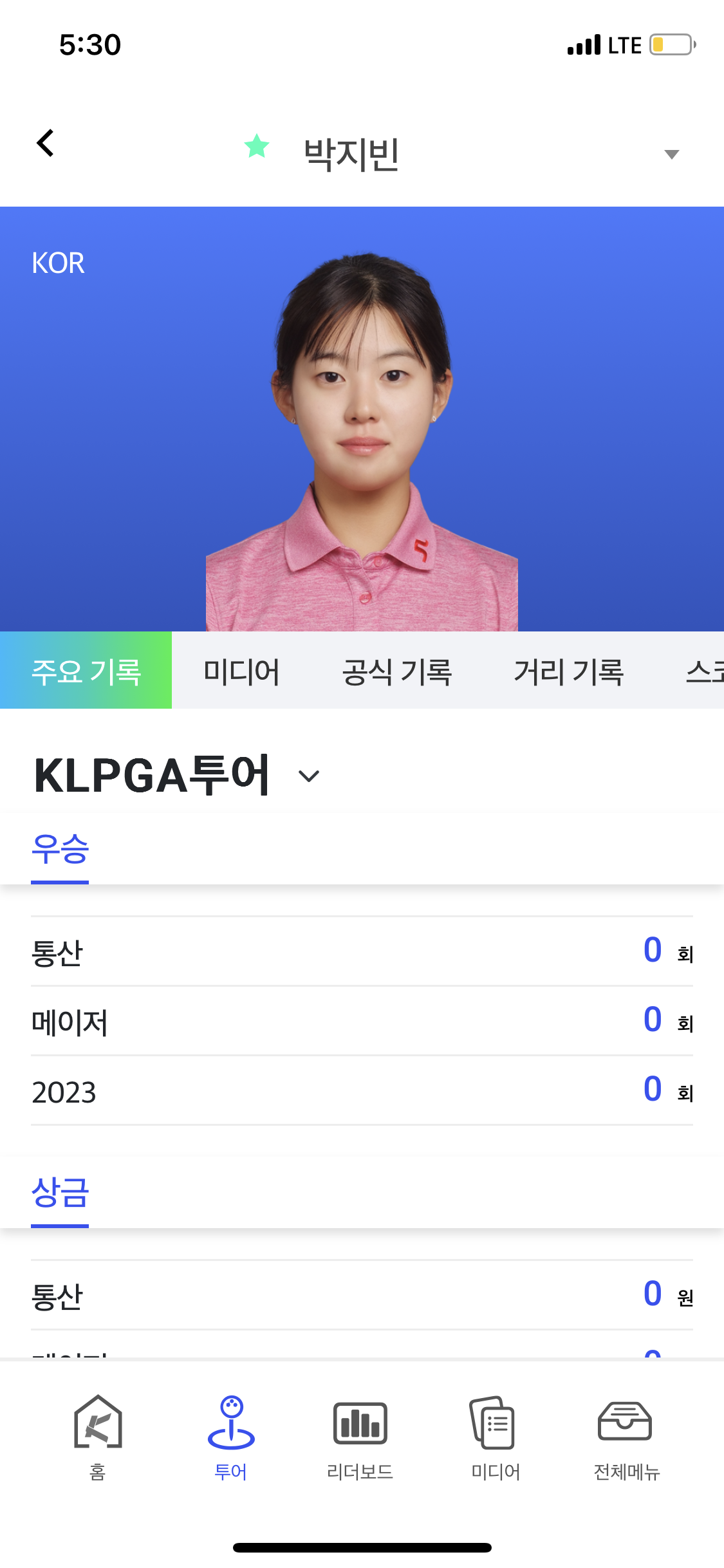
Task: Toggle the favorite star for 박지빈
Action: (257, 146)
